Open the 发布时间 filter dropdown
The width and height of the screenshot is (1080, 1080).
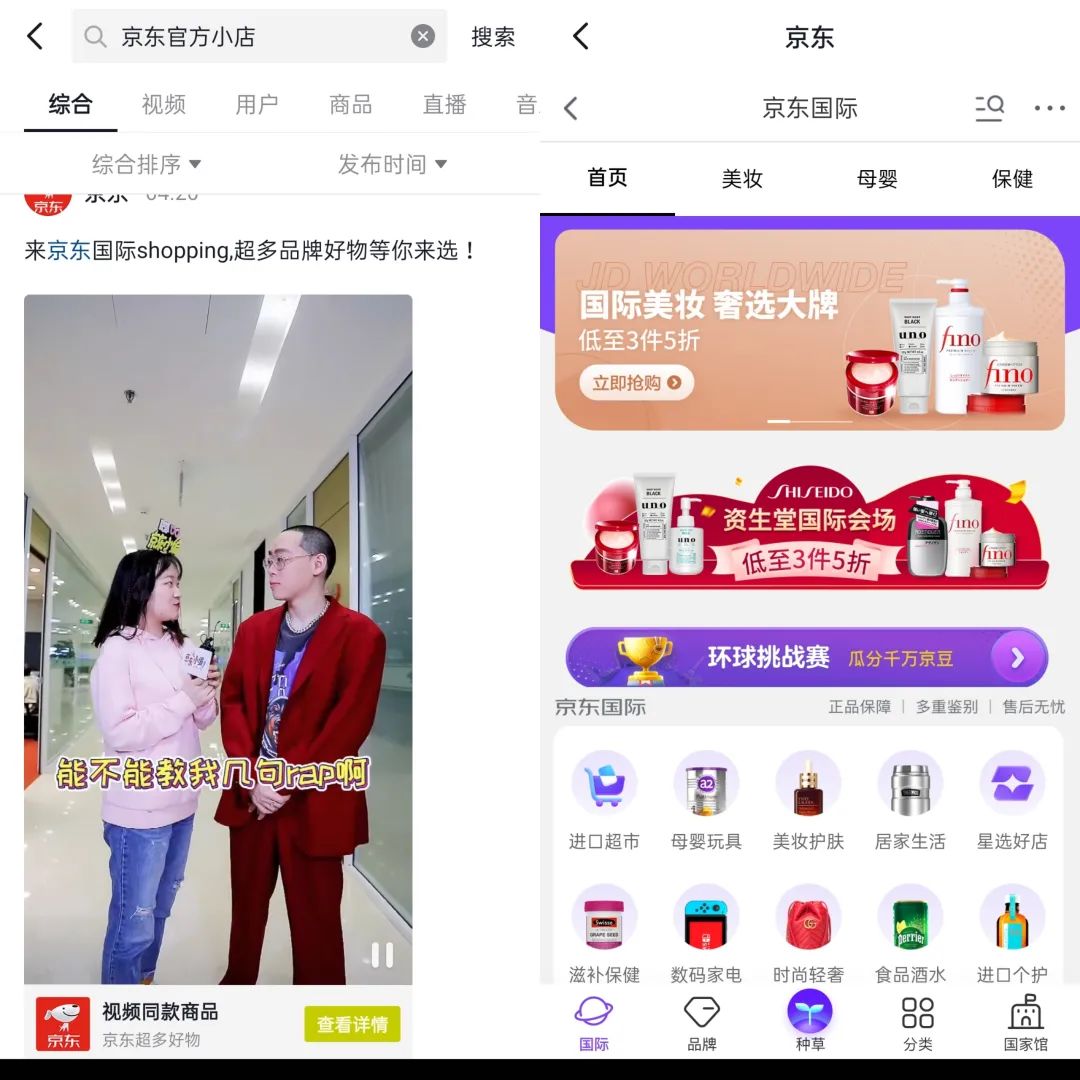391,164
